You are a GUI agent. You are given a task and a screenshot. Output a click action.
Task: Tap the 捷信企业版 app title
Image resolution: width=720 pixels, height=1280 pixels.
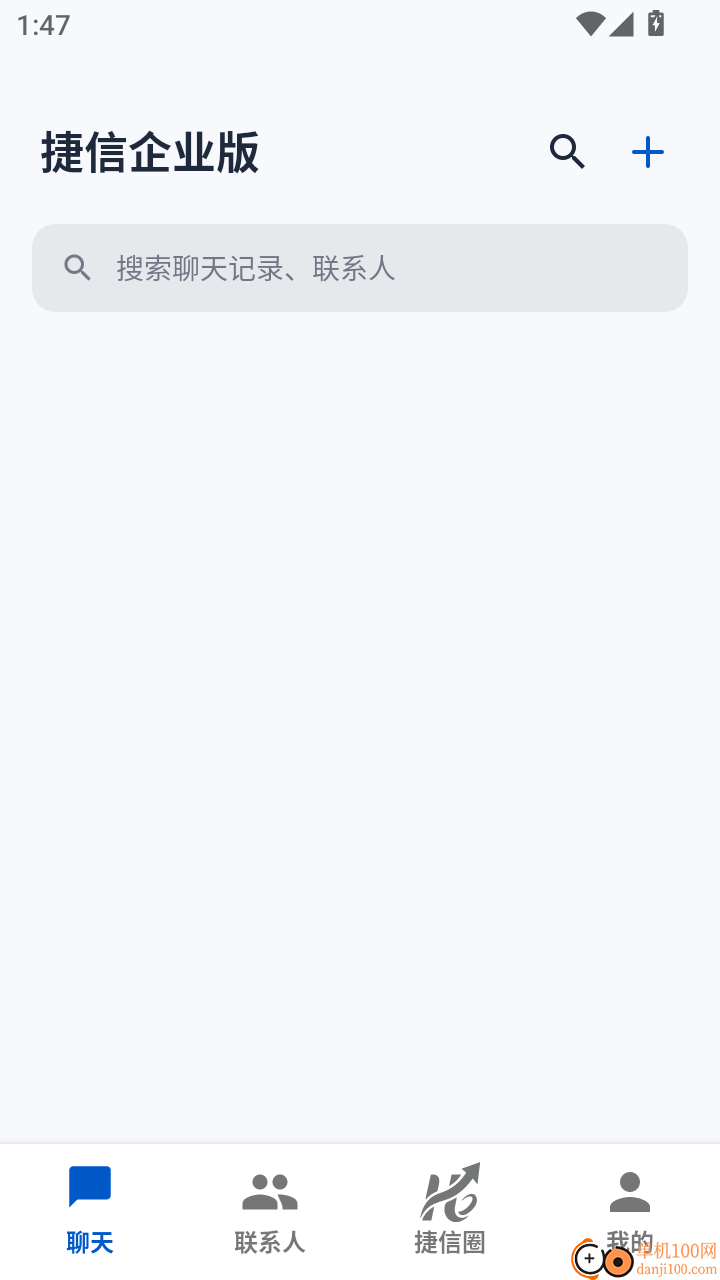(150, 152)
